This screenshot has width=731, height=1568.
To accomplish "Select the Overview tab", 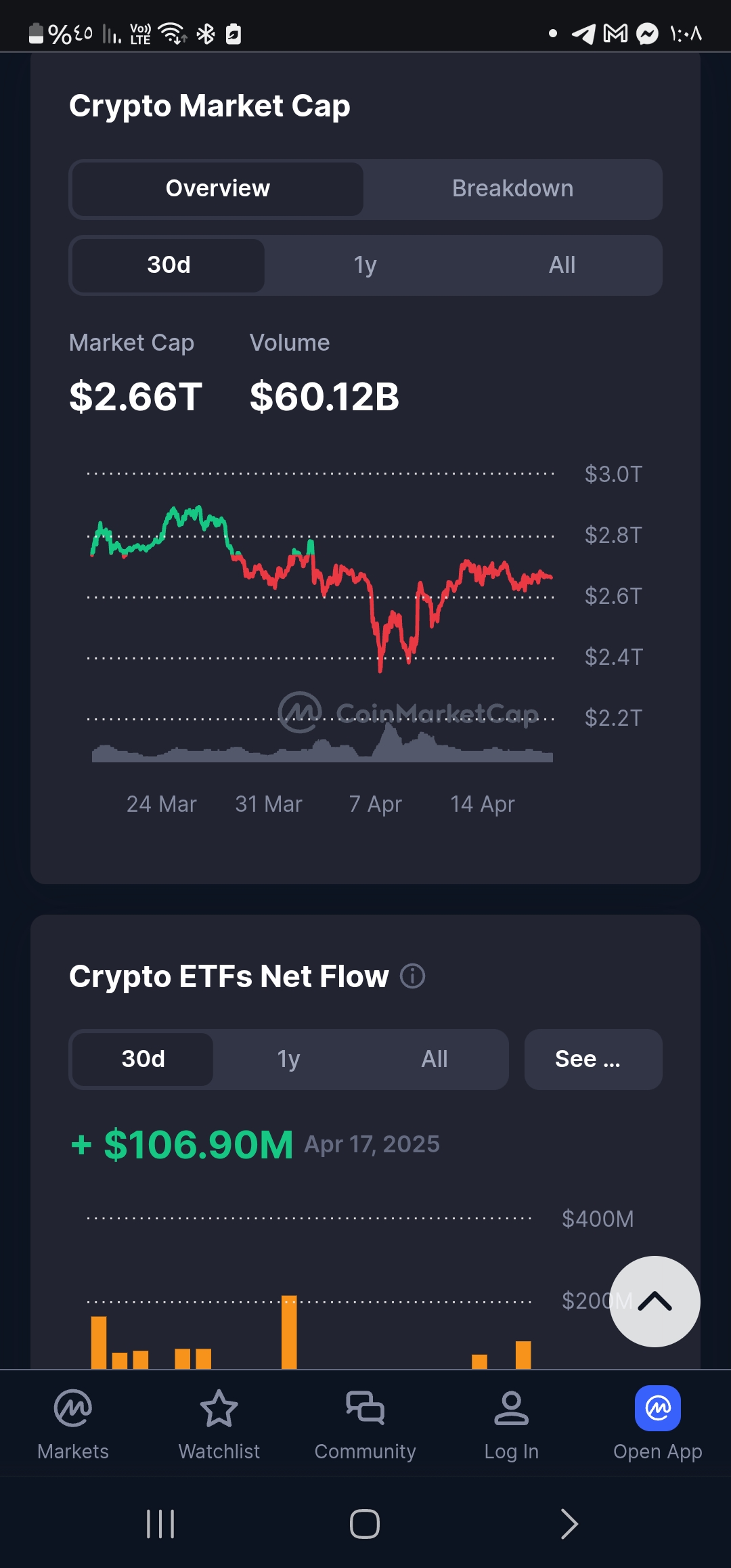I will point(217,189).
